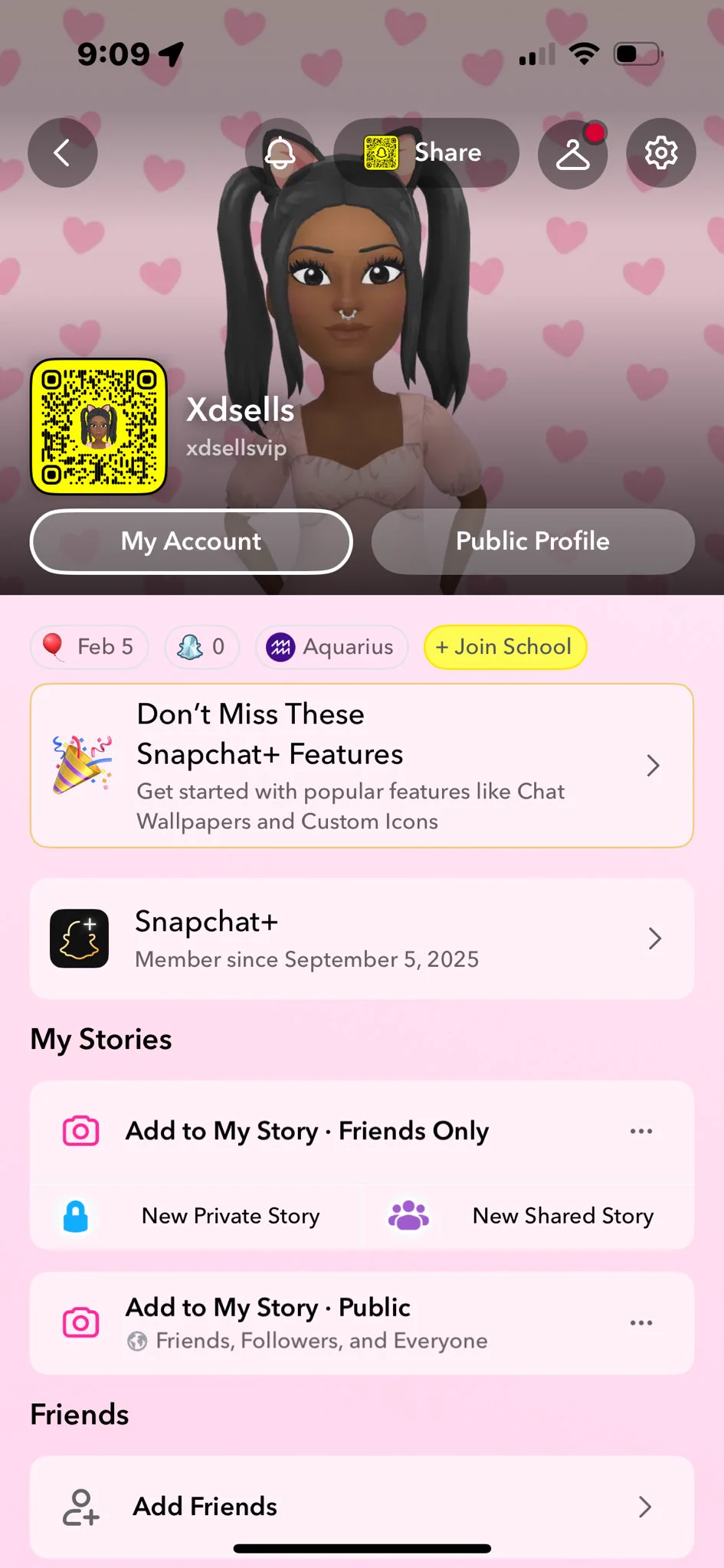Open the Aquarius zodiac chip

[331, 647]
